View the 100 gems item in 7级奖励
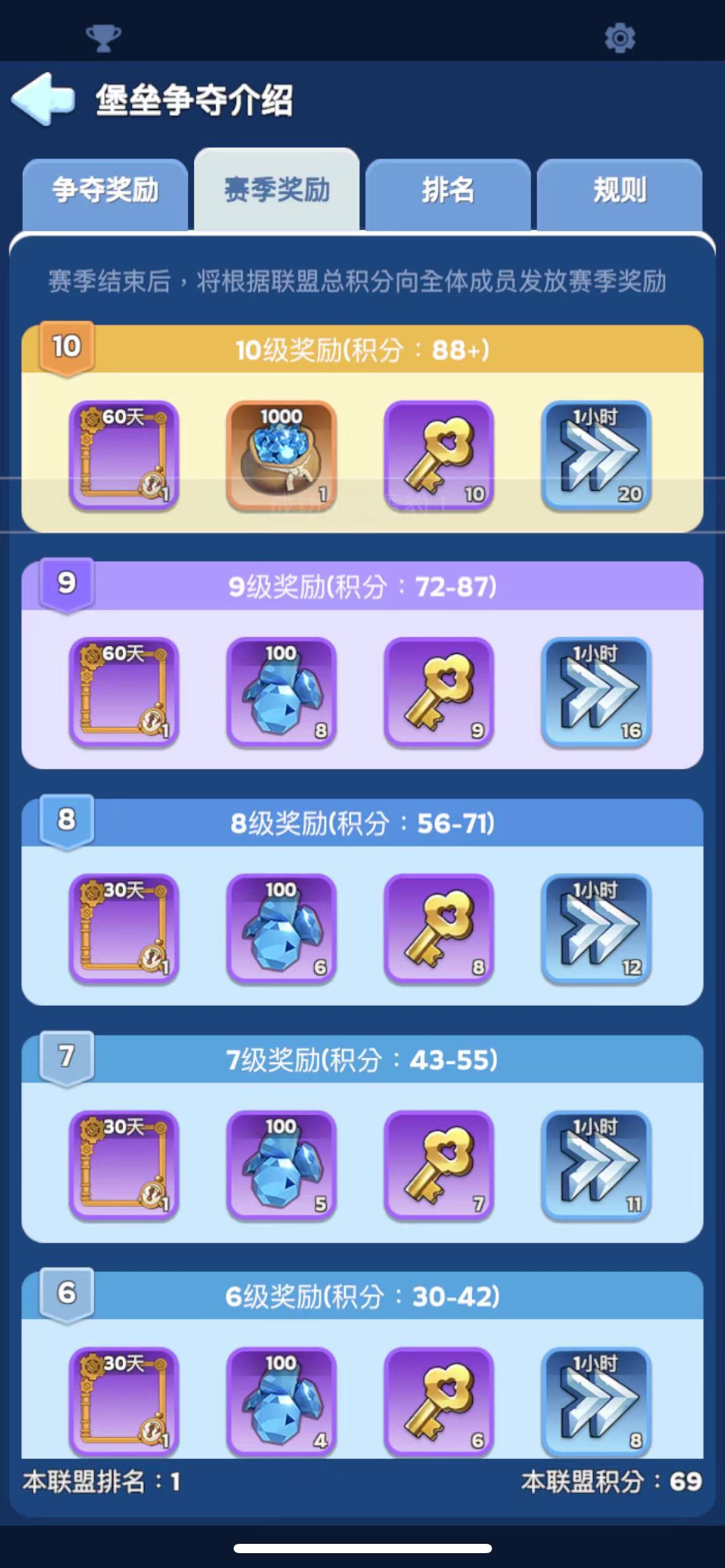 point(281,1165)
